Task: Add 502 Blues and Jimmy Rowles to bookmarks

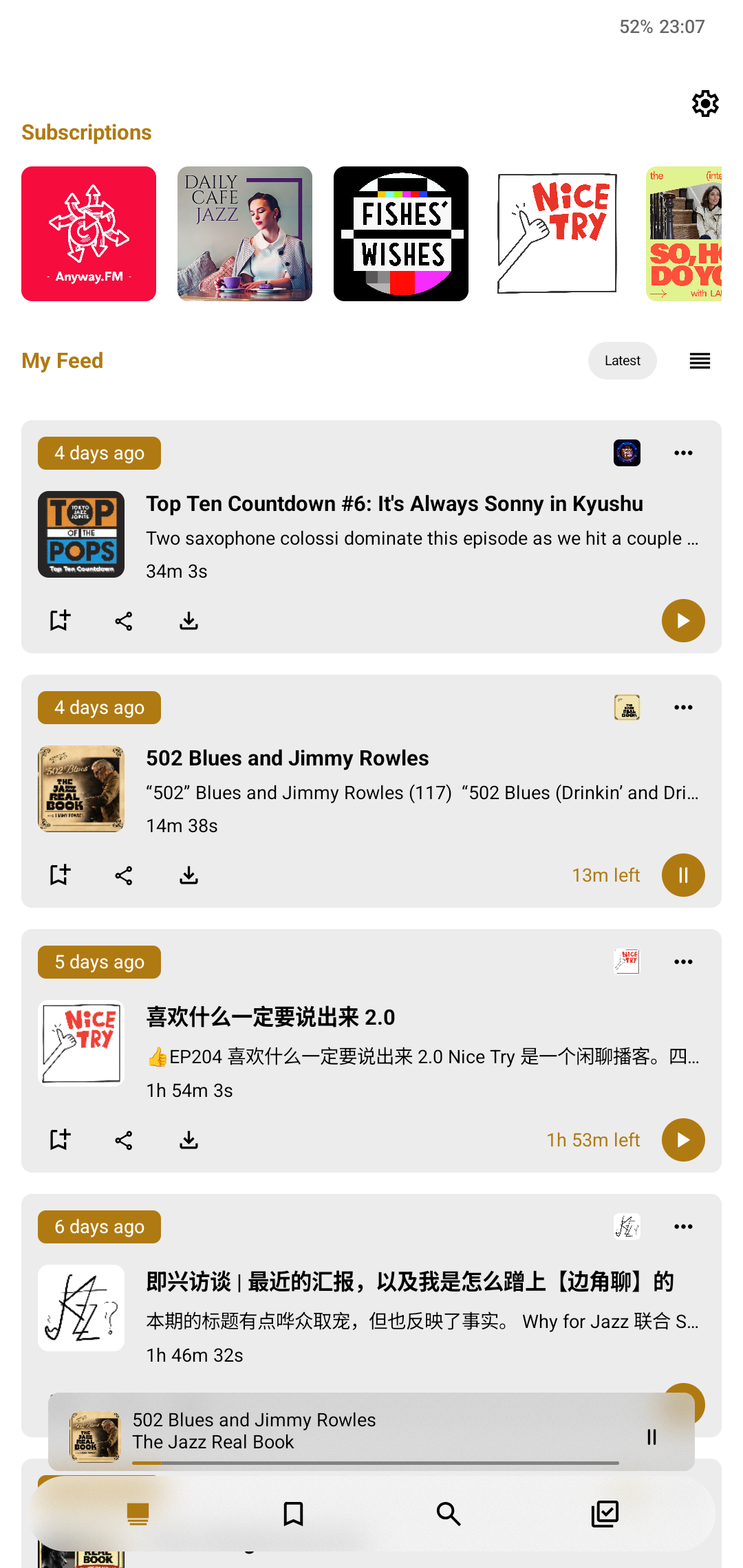Action: [60, 875]
